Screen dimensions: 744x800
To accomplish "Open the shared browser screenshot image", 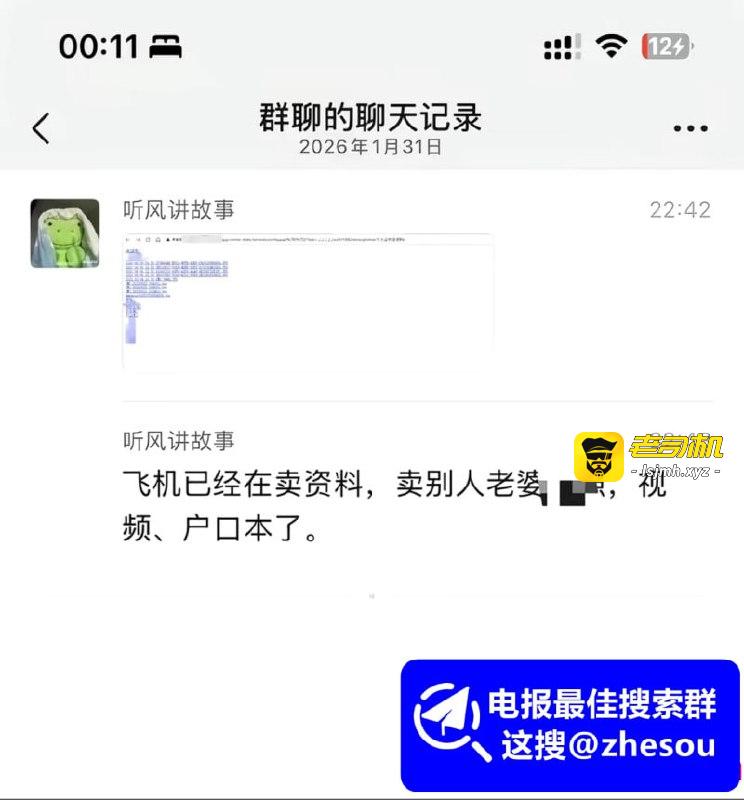I will coord(308,301).
